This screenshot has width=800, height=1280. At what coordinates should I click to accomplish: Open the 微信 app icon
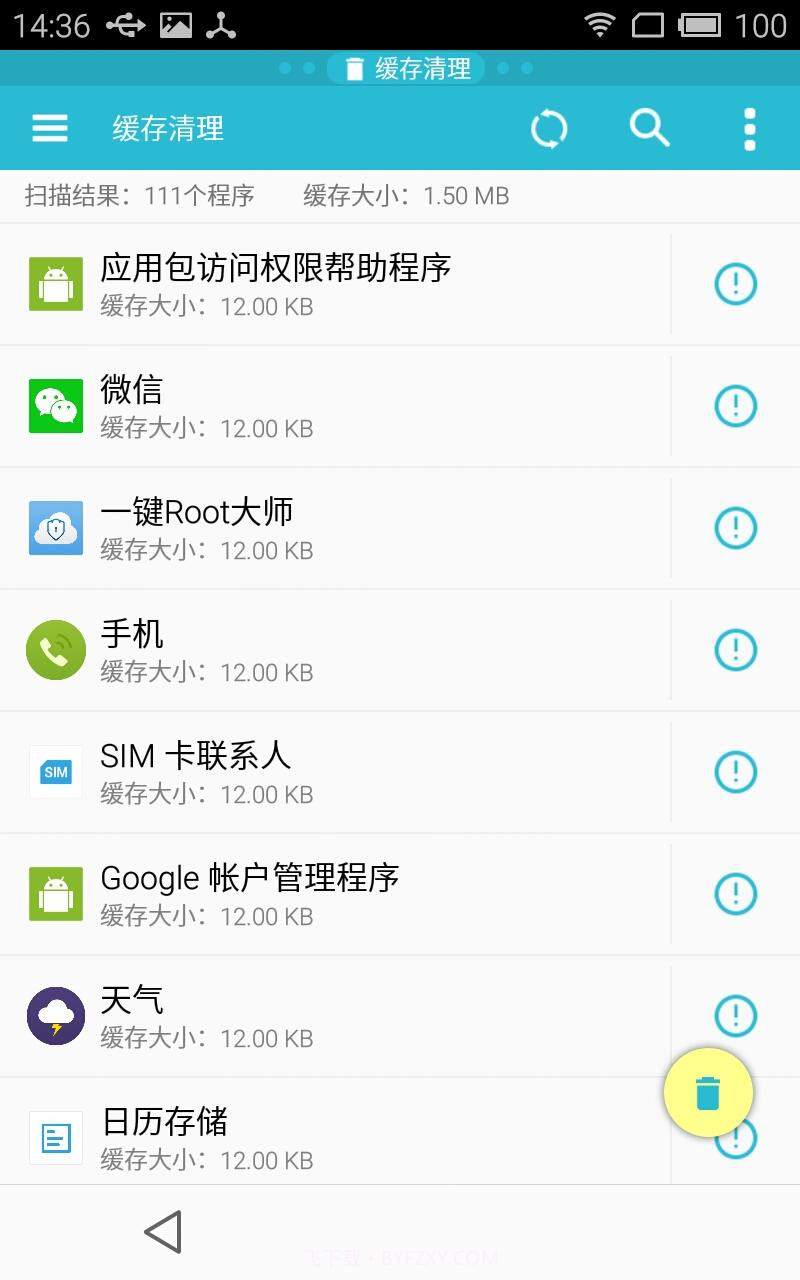click(x=55, y=406)
